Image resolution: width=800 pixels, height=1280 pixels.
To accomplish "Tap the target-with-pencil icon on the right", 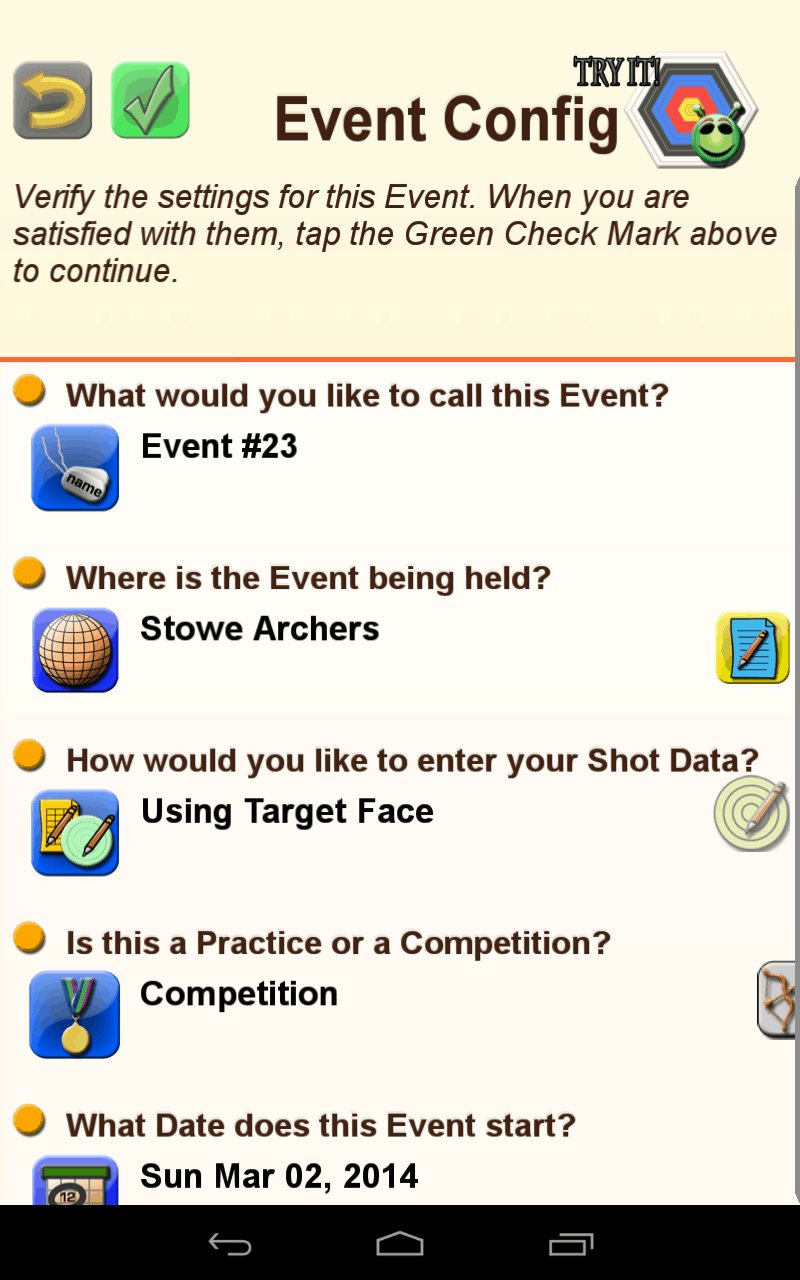I will click(x=753, y=814).
